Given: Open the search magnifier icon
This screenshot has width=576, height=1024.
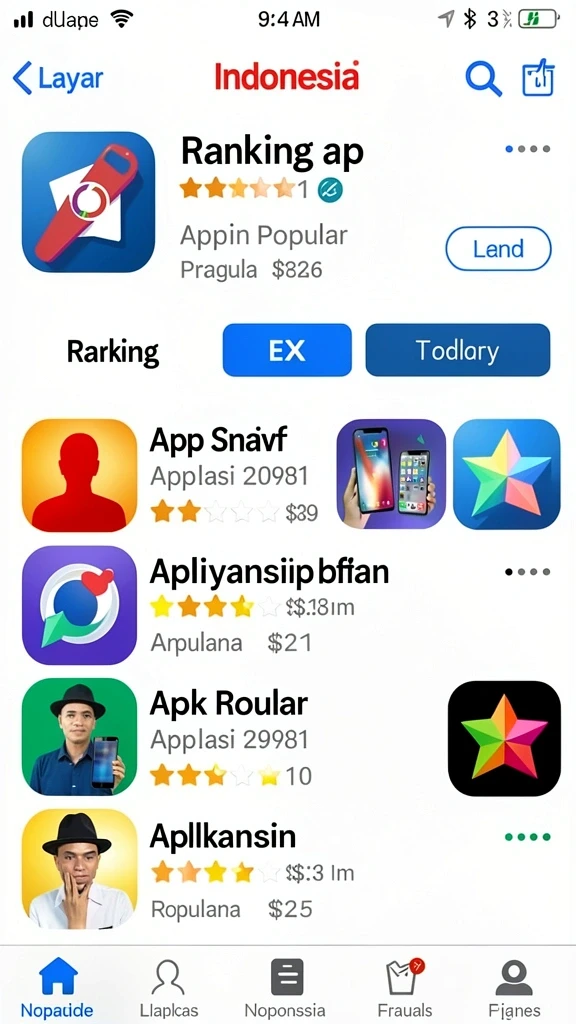Looking at the screenshot, I should [483, 78].
